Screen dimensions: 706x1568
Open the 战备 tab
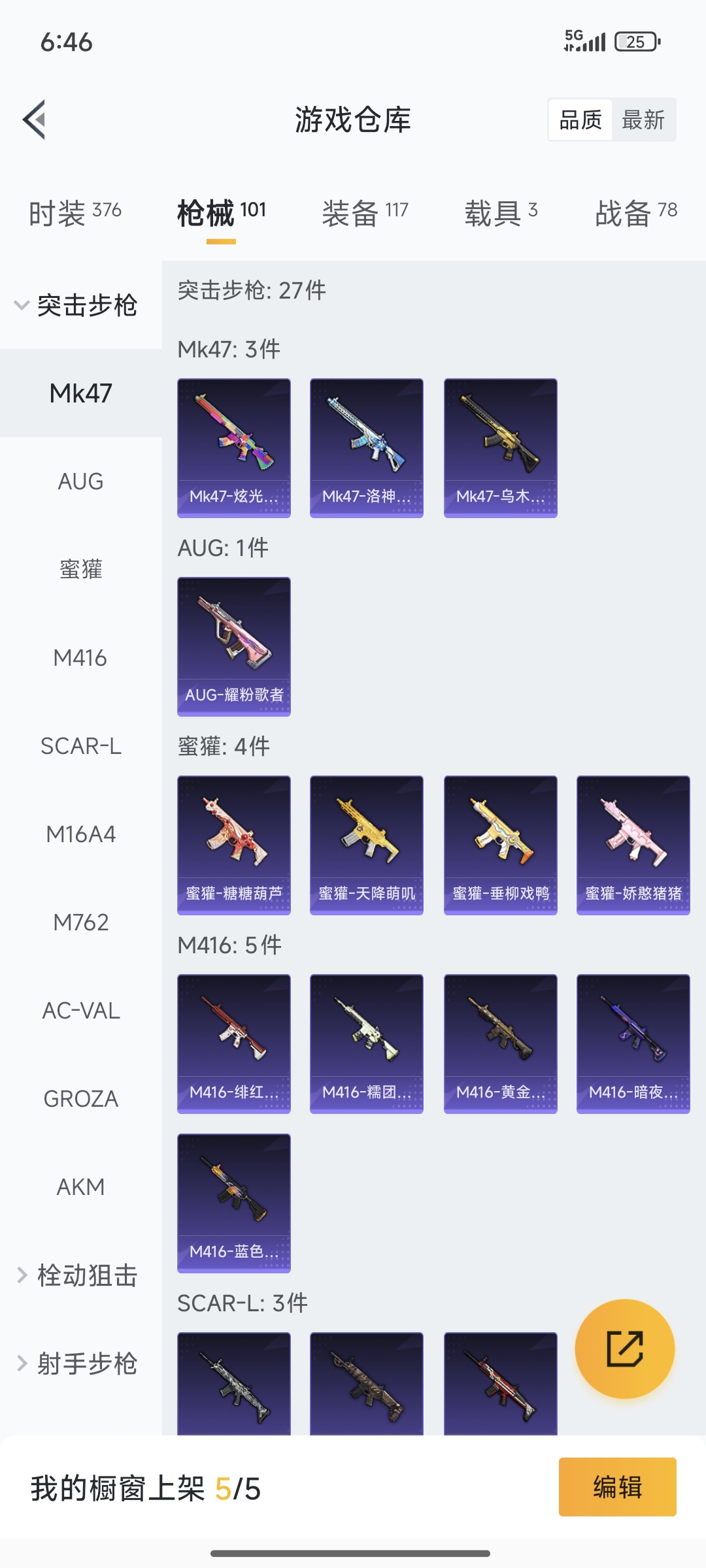[x=635, y=212]
